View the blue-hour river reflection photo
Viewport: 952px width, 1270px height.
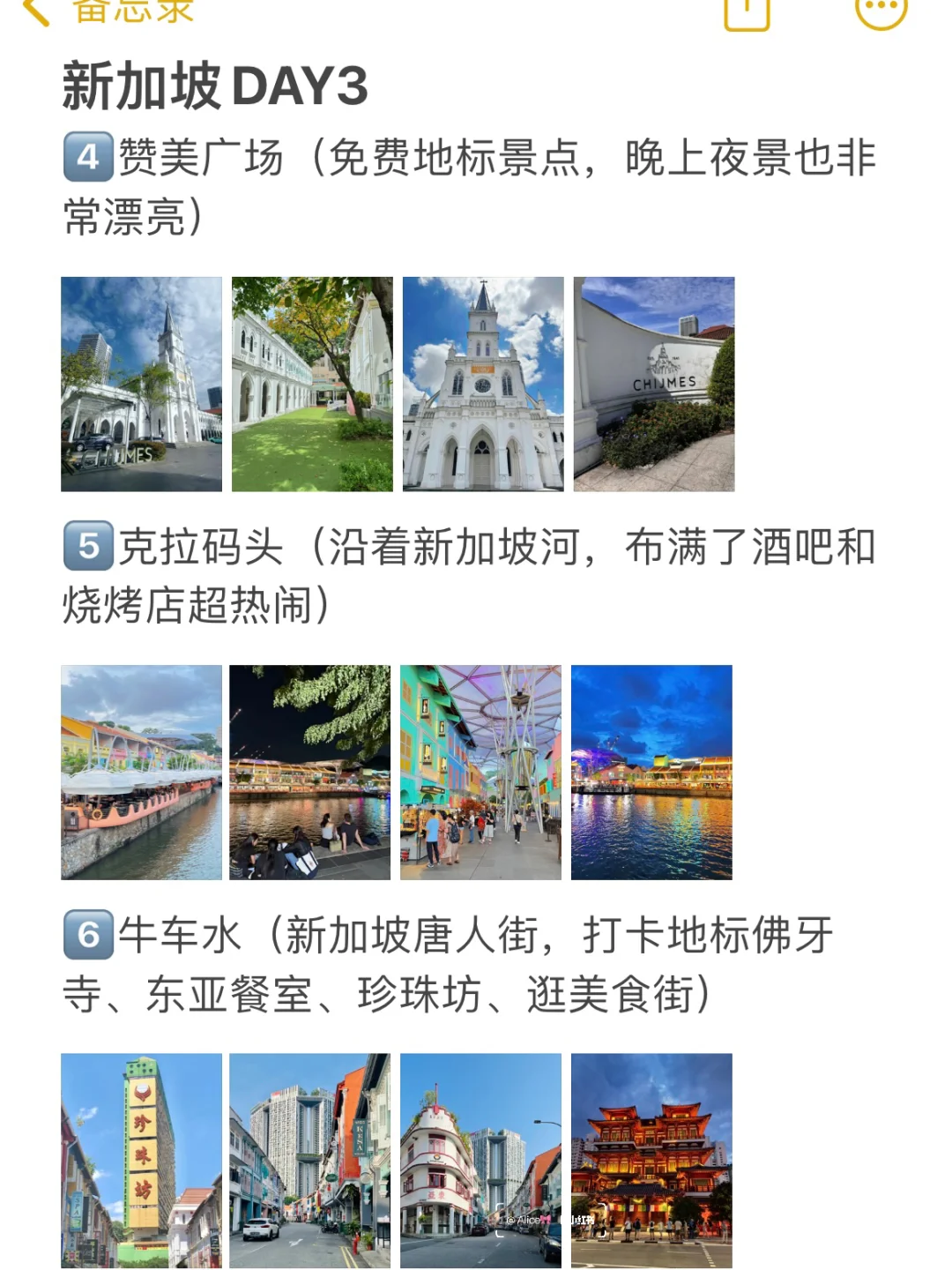coord(651,772)
